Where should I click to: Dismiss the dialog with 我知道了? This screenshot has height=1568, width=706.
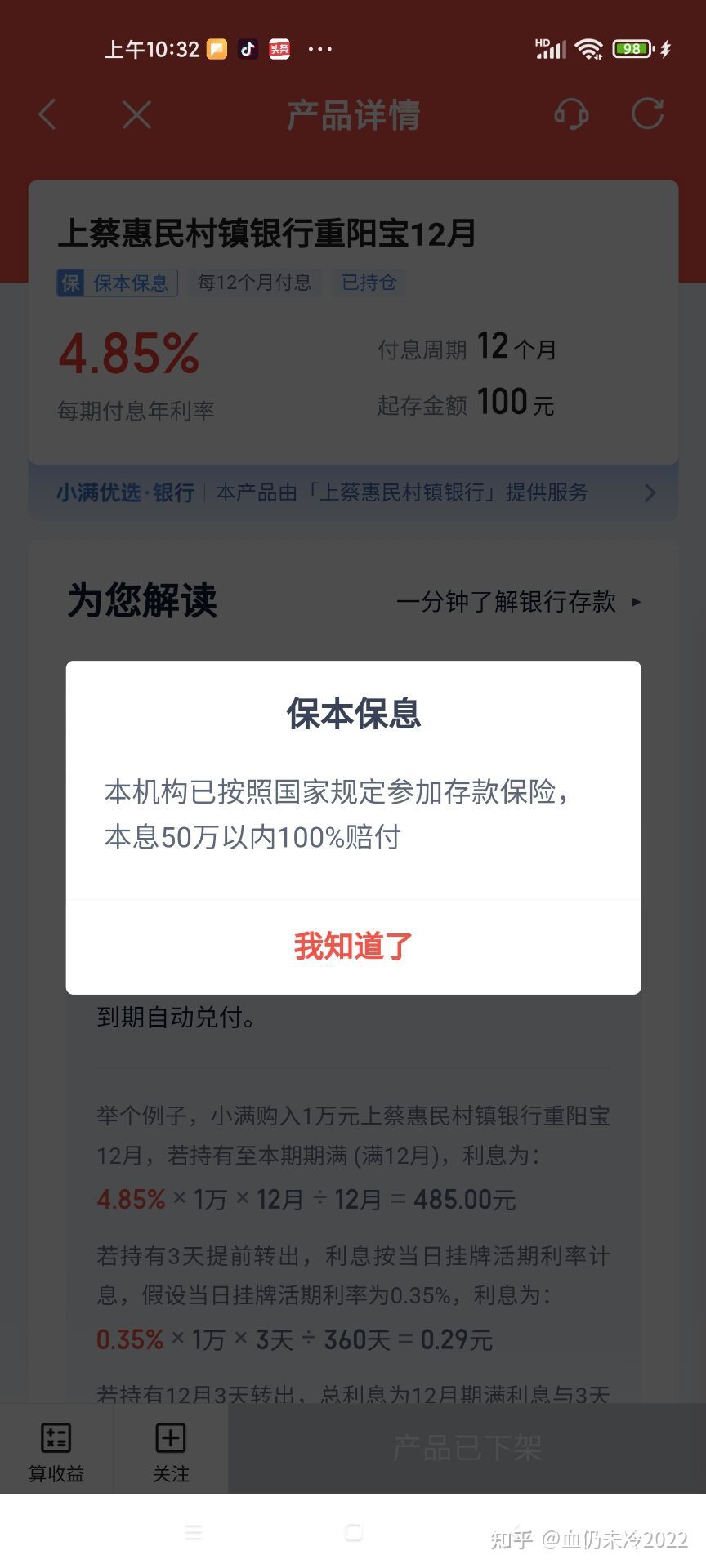(353, 947)
